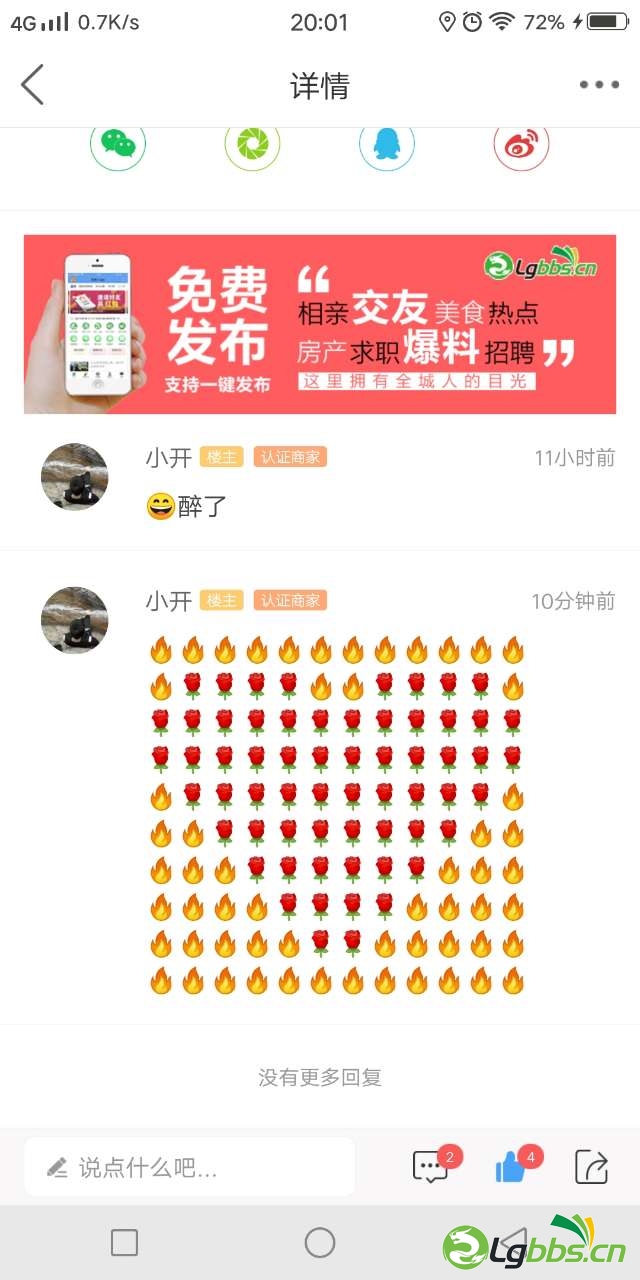Open 小开's avatar on the rose emoji comment

tap(75, 620)
